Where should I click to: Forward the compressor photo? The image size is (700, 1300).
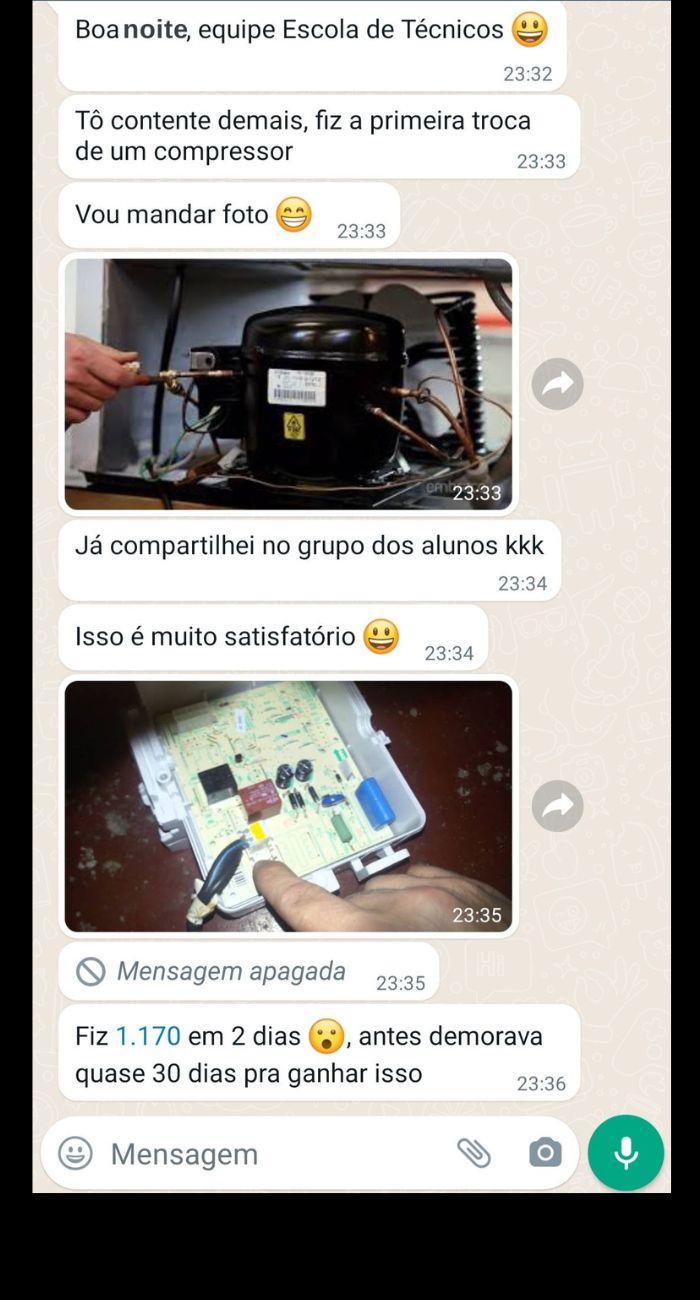[557, 384]
